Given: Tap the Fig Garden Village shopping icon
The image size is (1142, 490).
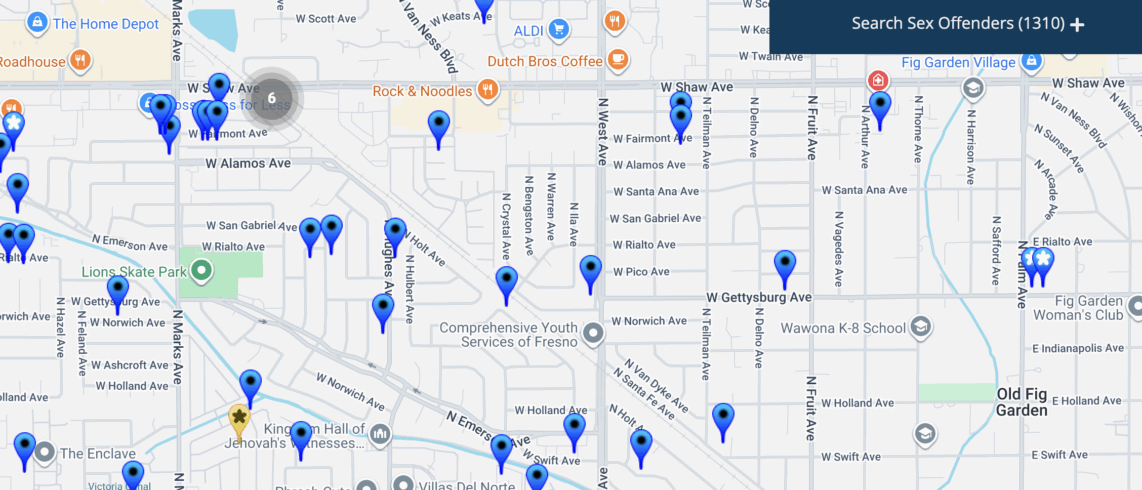Looking at the screenshot, I should (x=1032, y=62).
